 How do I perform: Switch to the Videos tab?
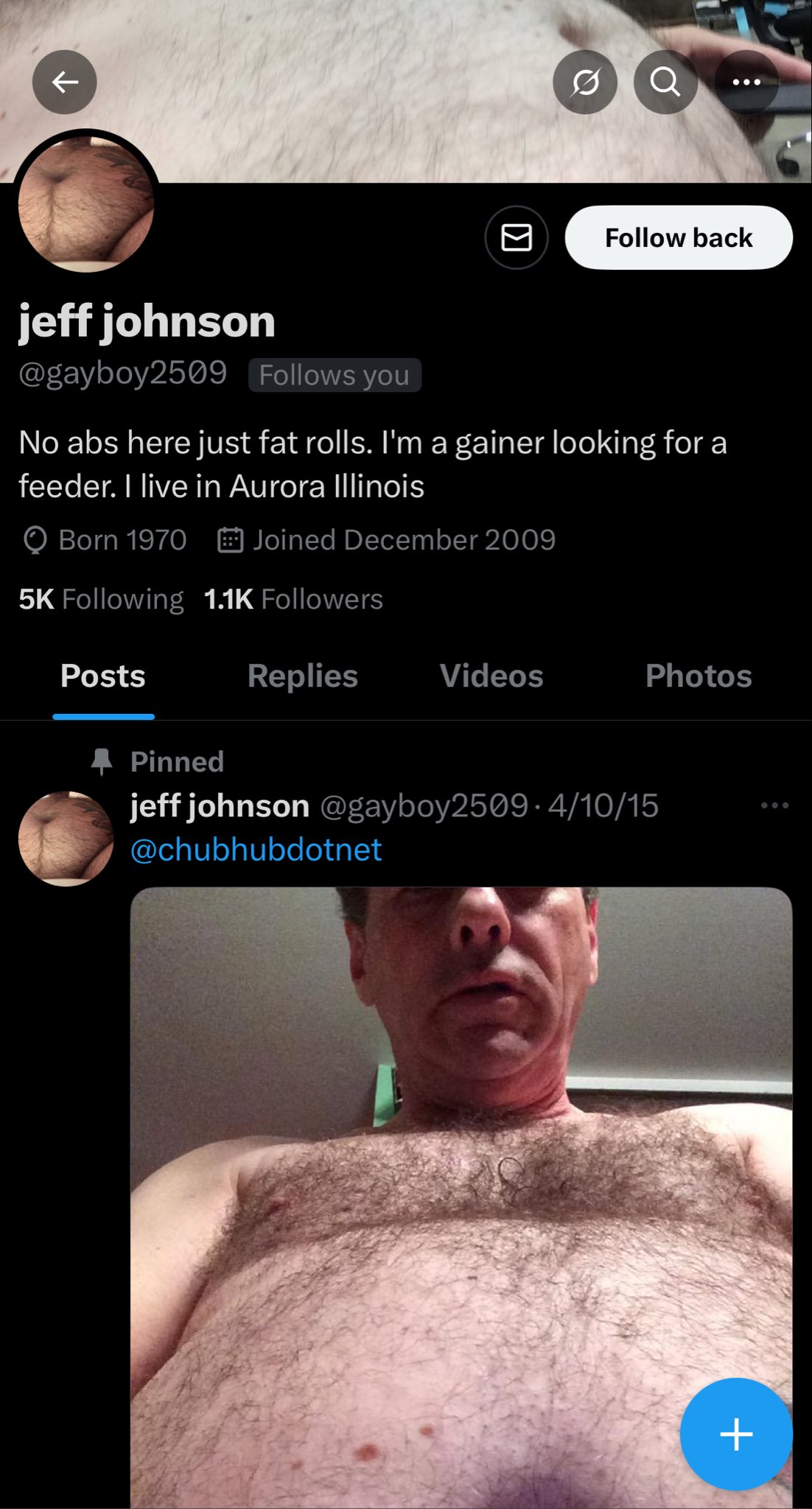tap(491, 676)
